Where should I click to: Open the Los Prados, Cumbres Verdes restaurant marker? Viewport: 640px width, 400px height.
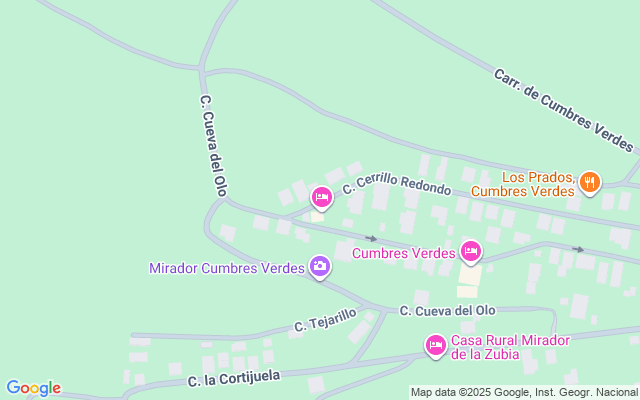tap(590, 182)
